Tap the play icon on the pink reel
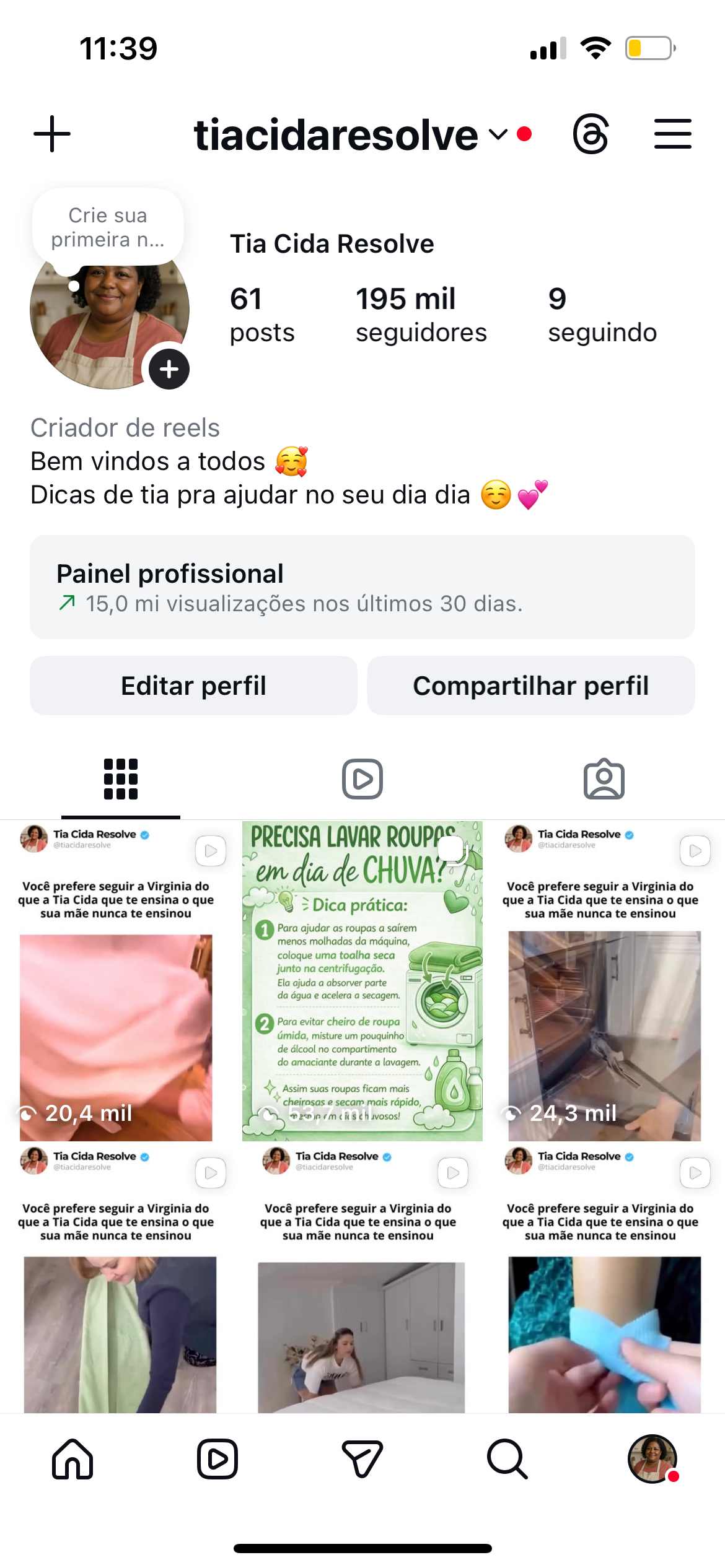Screen dimensions: 725x1568 (210, 851)
